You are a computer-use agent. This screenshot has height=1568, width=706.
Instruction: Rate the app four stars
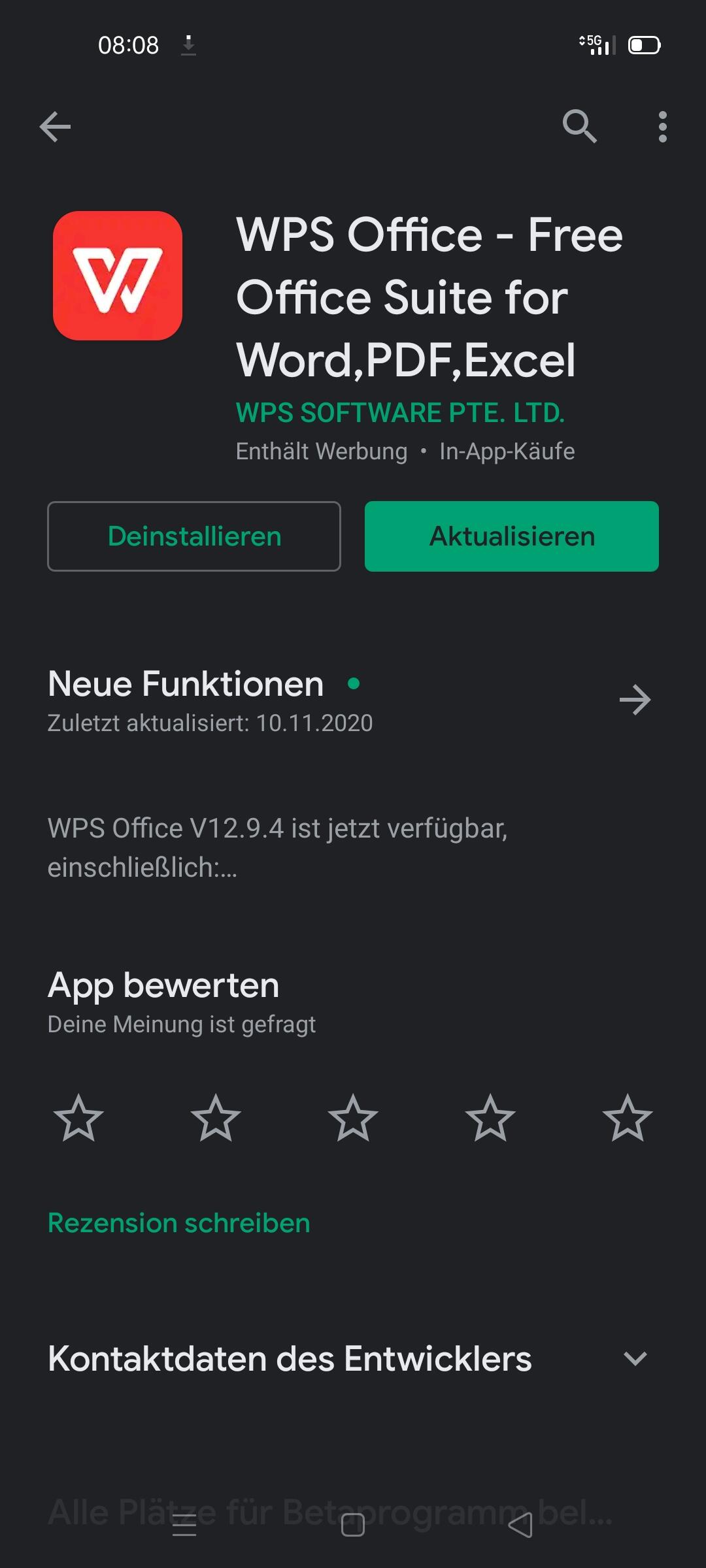coord(490,1118)
